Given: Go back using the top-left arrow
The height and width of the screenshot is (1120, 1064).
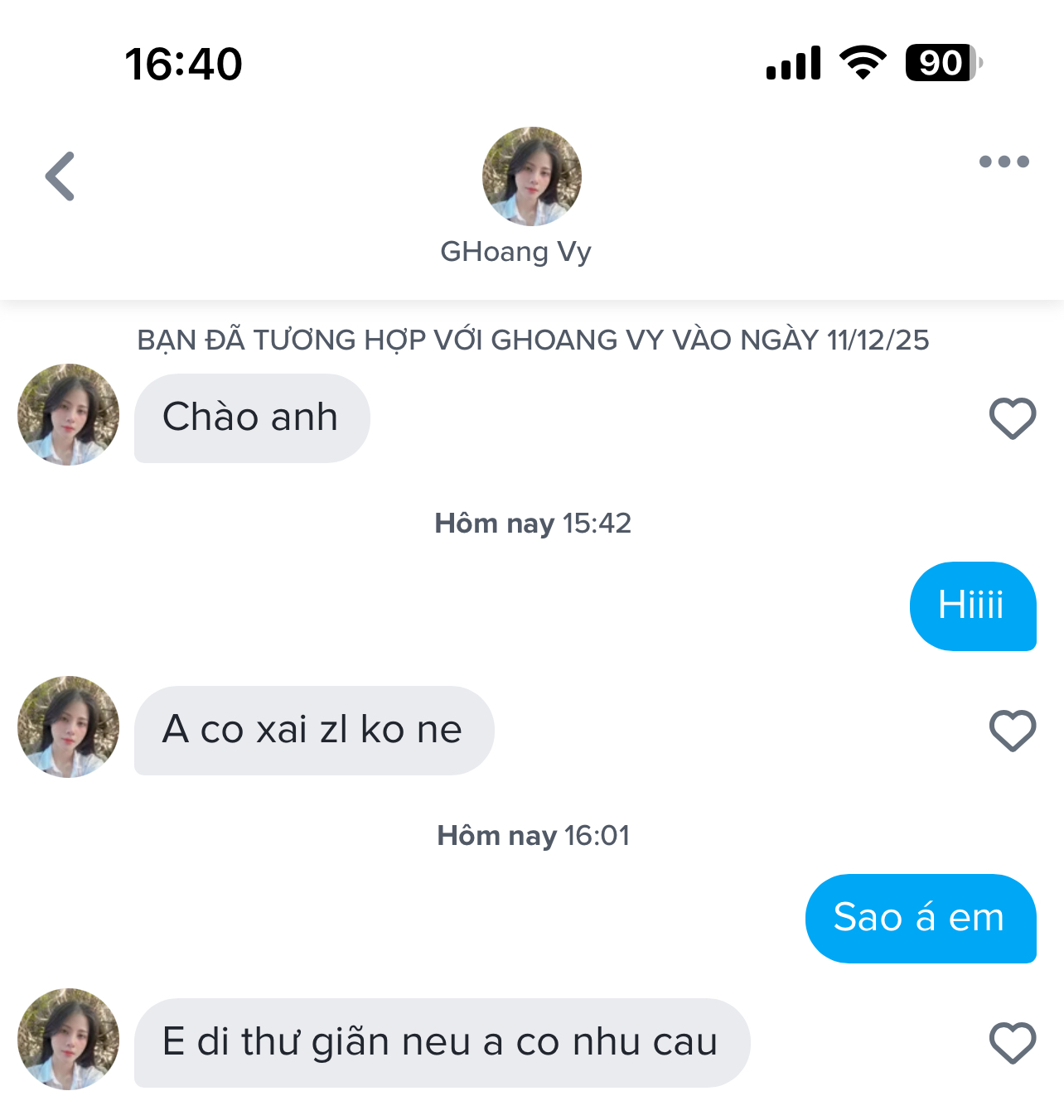Looking at the screenshot, I should 60,176.
